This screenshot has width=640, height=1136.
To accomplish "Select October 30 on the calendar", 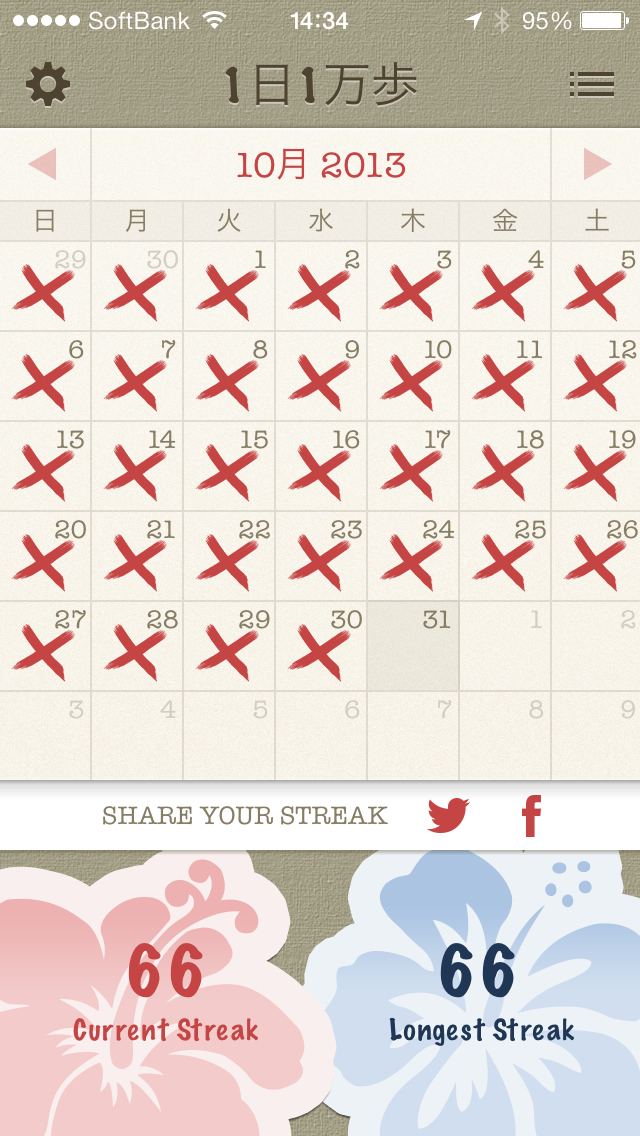I will point(321,646).
